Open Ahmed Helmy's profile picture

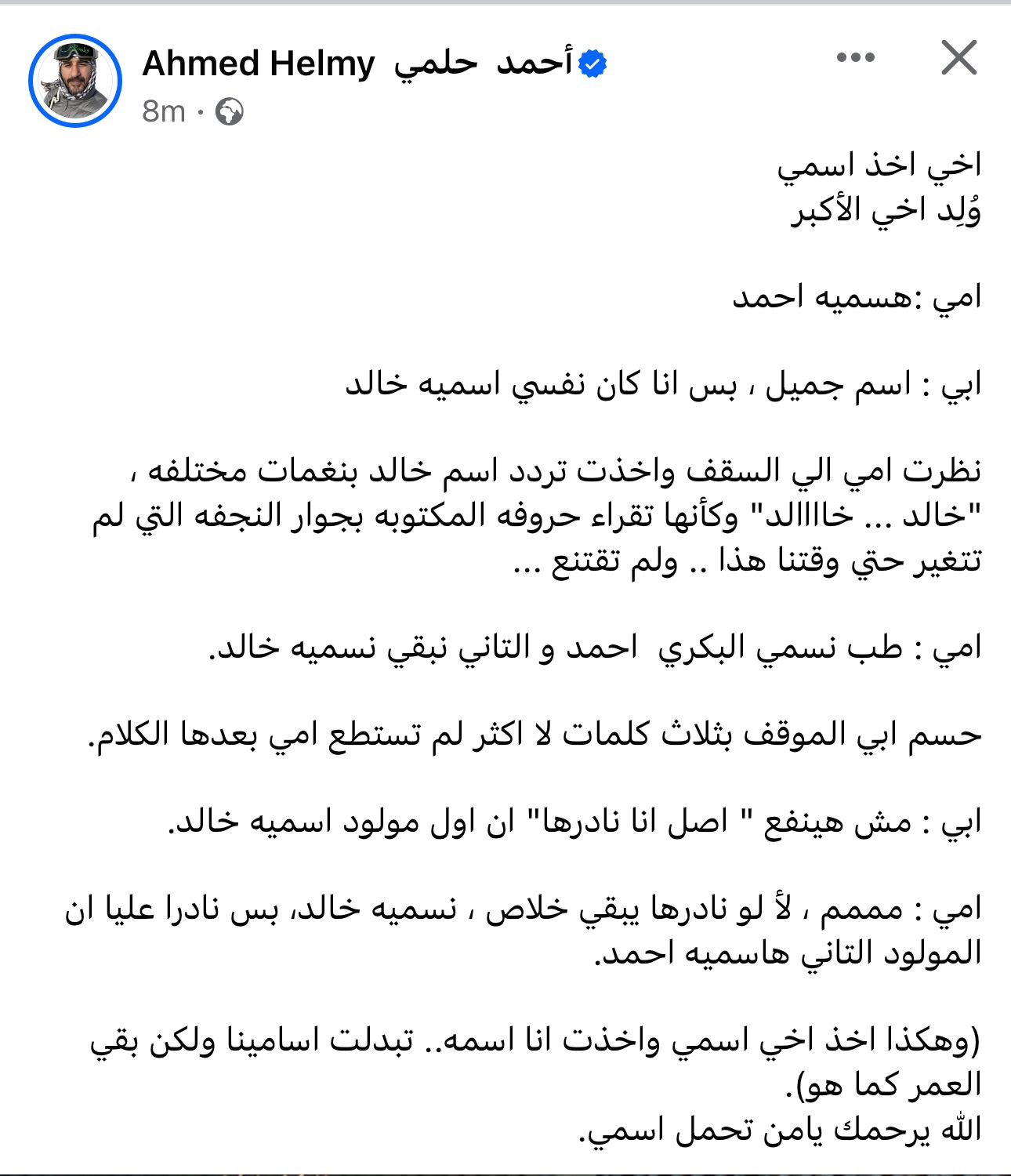(x=75, y=81)
